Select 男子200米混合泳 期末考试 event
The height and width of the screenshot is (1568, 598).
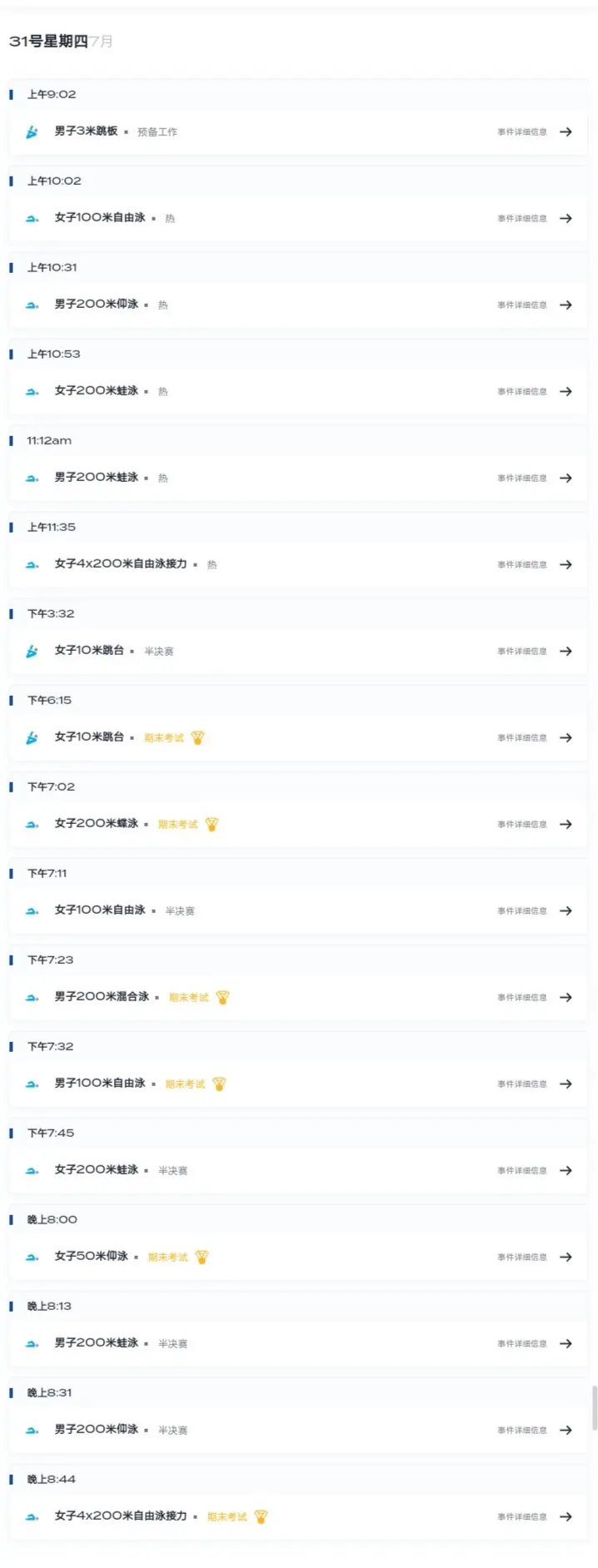(x=534, y=997)
